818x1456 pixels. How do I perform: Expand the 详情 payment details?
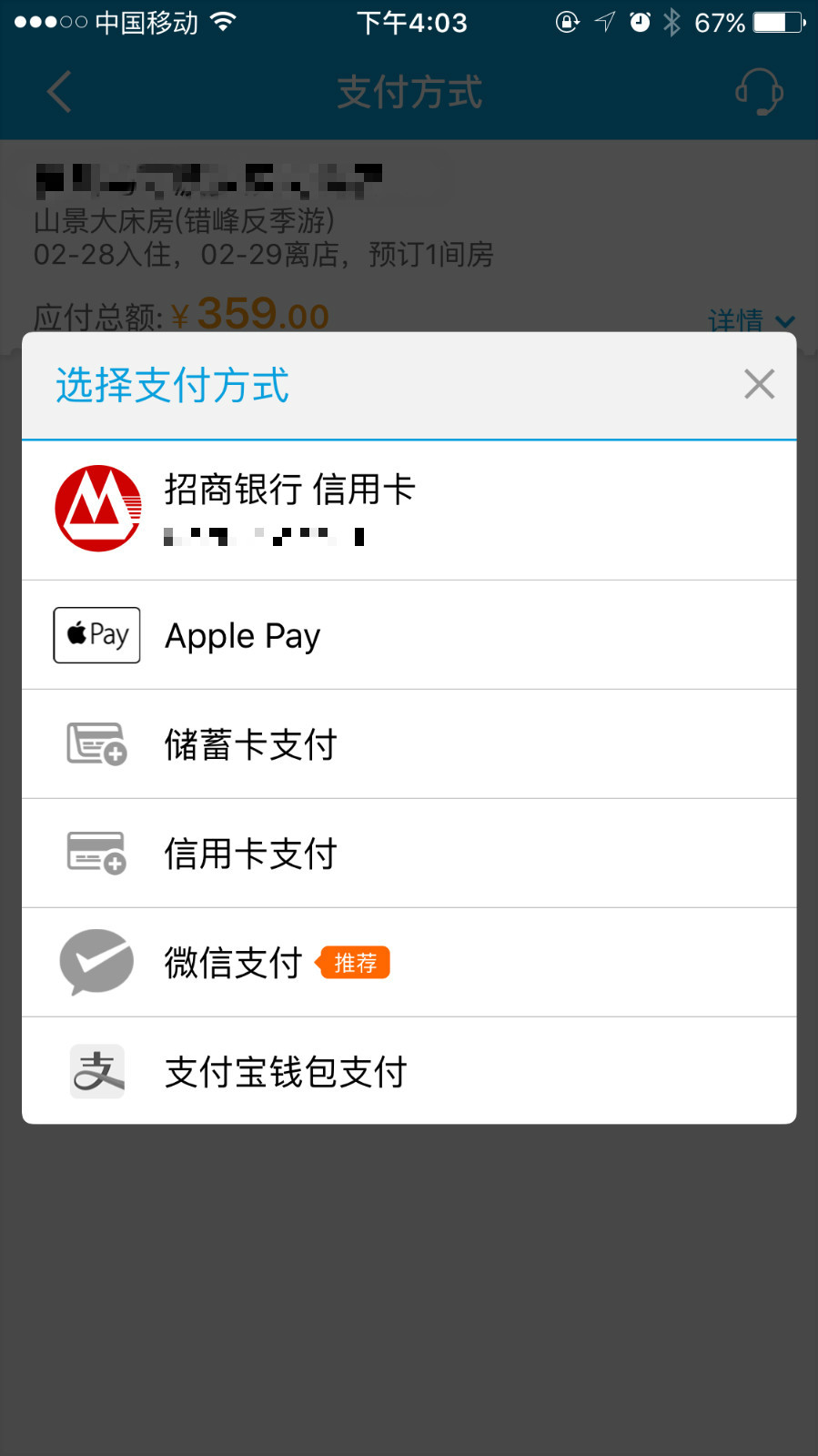737,320
